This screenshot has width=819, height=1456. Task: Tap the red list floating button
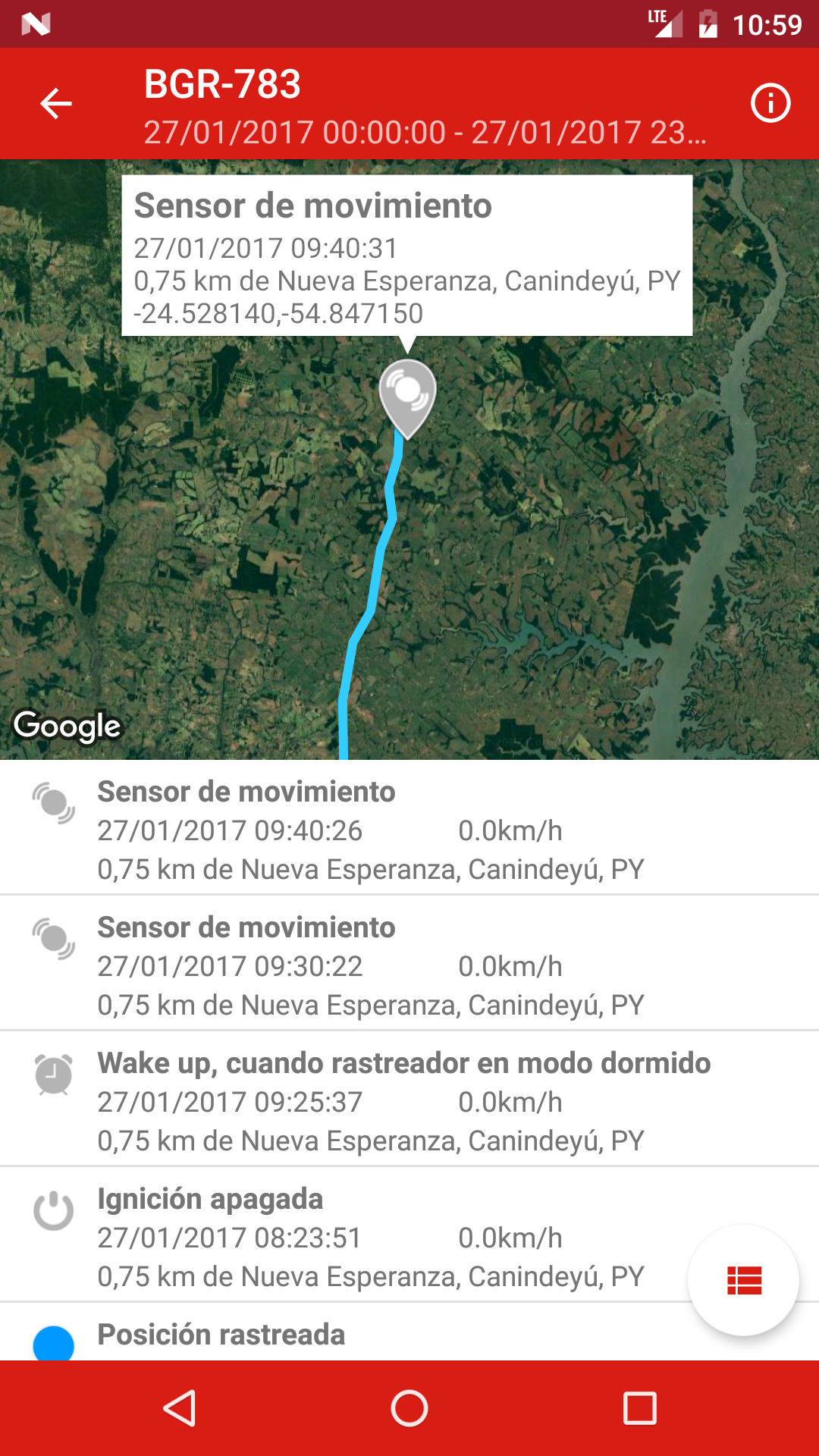pyautogui.click(x=743, y=1280)
